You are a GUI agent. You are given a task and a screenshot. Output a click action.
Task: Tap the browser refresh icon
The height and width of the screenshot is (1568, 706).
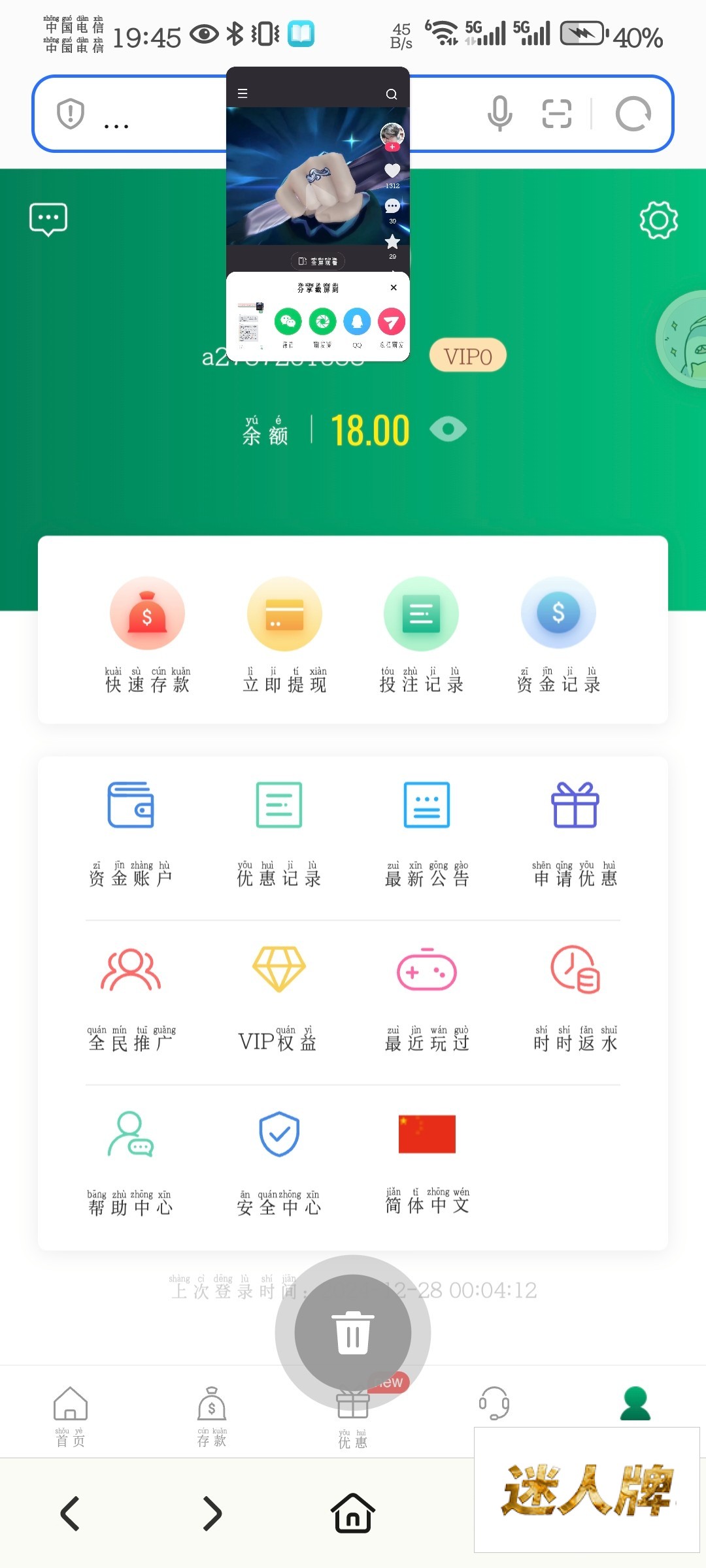633,114
